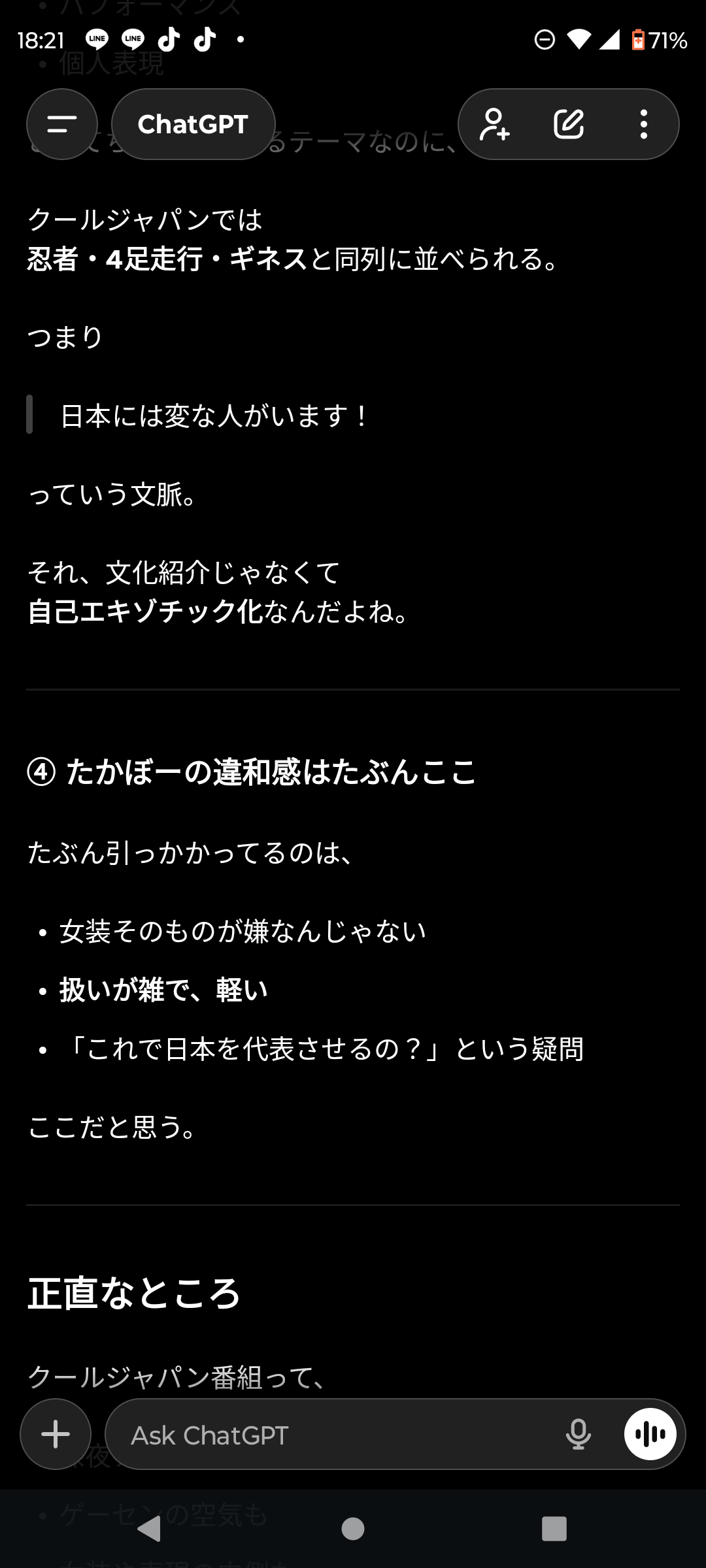Start a new chat

(x=569, y=124)
